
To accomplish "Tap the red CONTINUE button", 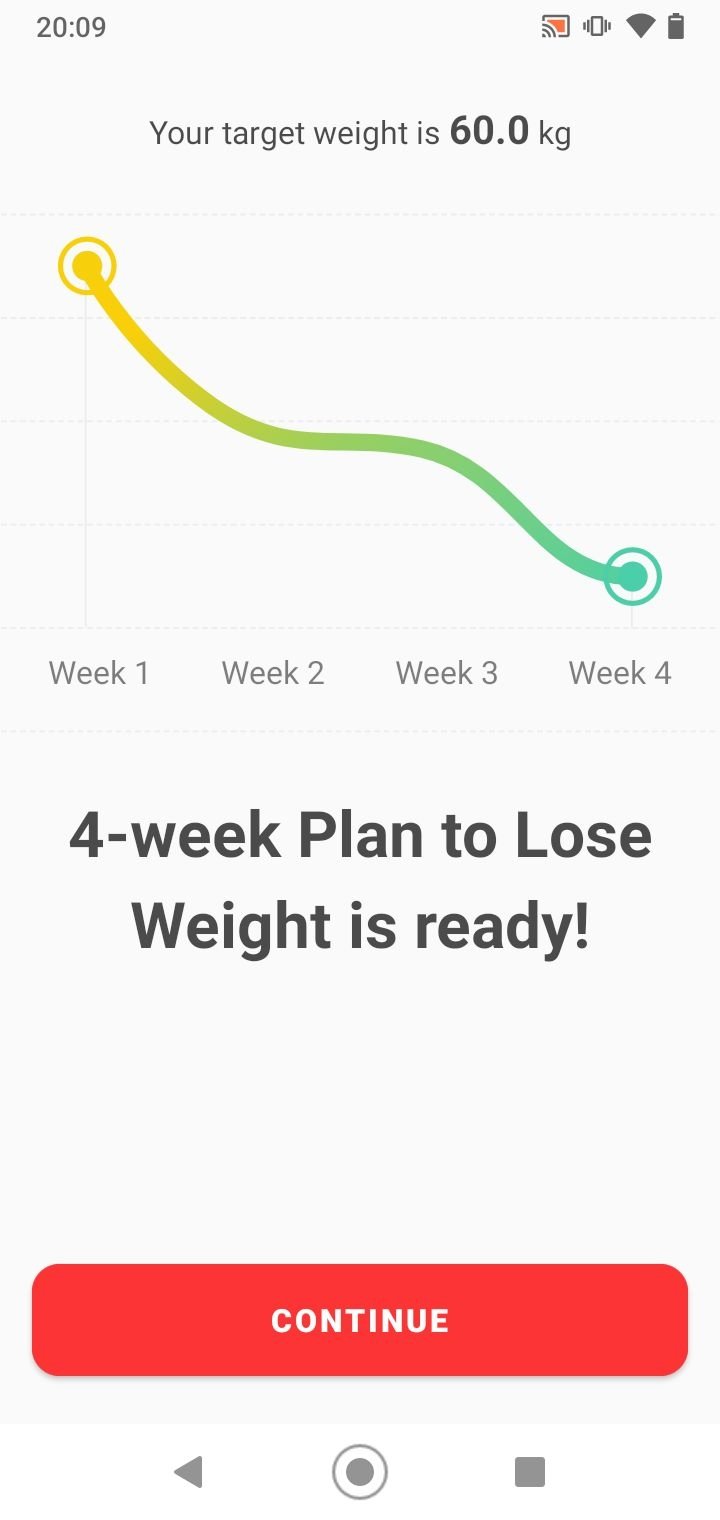I will click(x=360, y=1319).
